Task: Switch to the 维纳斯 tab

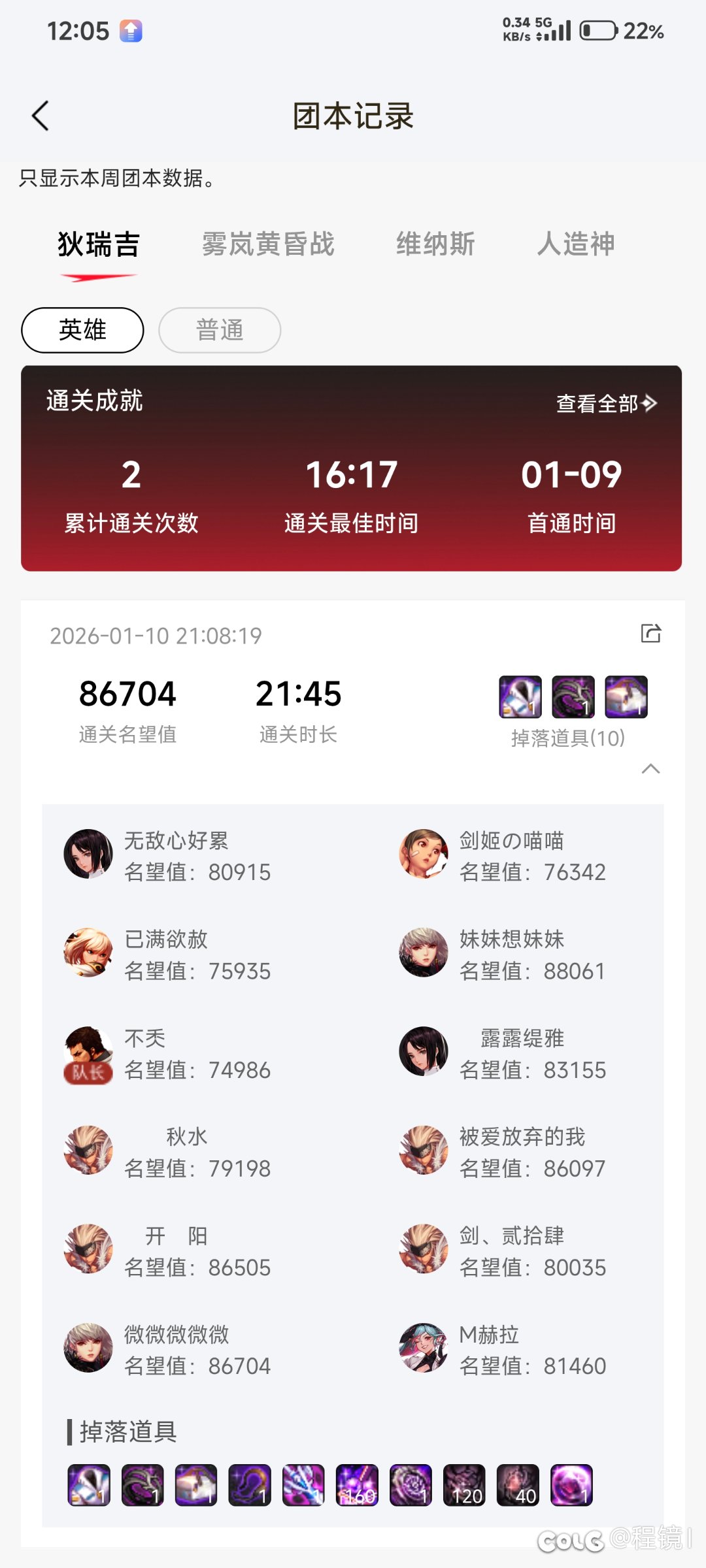Action: 435,244
